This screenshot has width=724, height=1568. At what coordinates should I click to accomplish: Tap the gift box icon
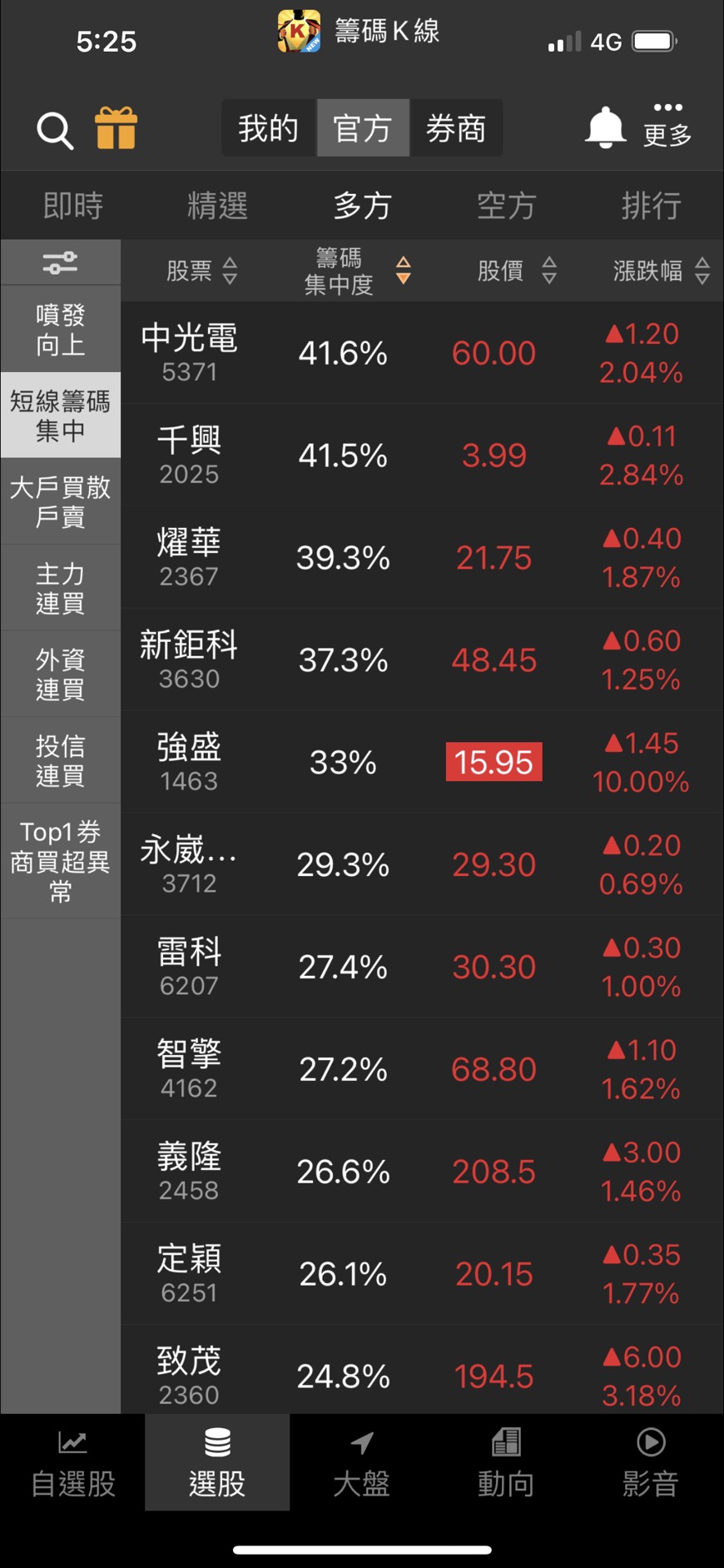(x=116, y=128)
